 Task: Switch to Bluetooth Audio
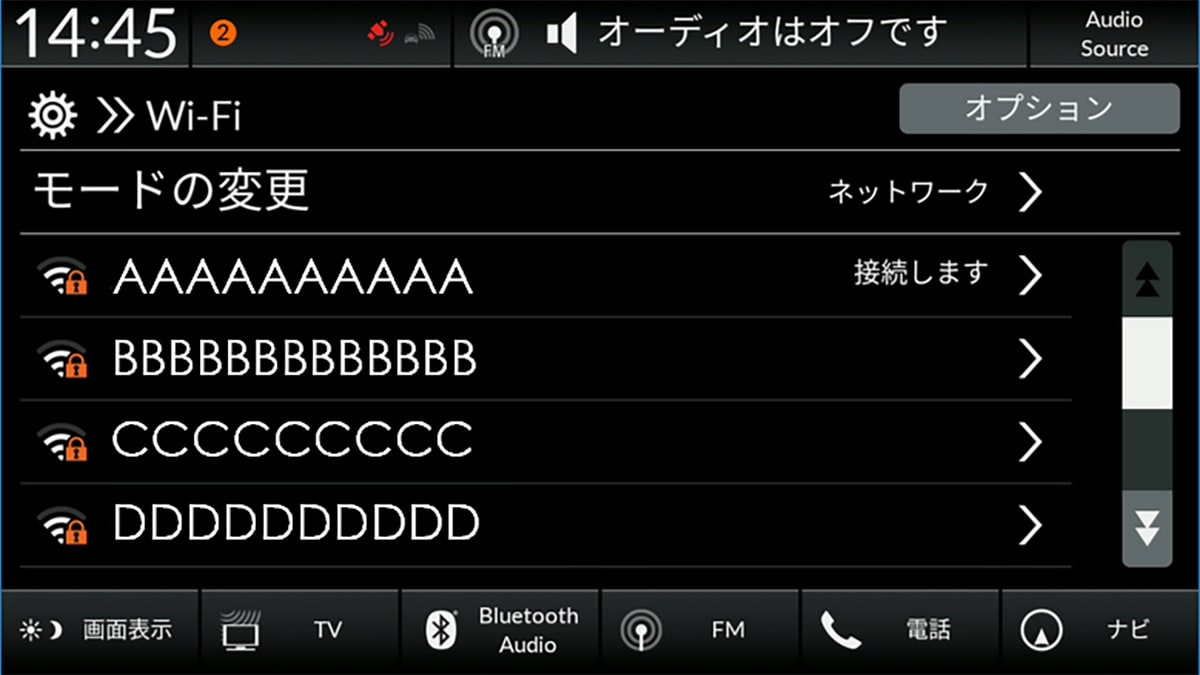[500, 630]
